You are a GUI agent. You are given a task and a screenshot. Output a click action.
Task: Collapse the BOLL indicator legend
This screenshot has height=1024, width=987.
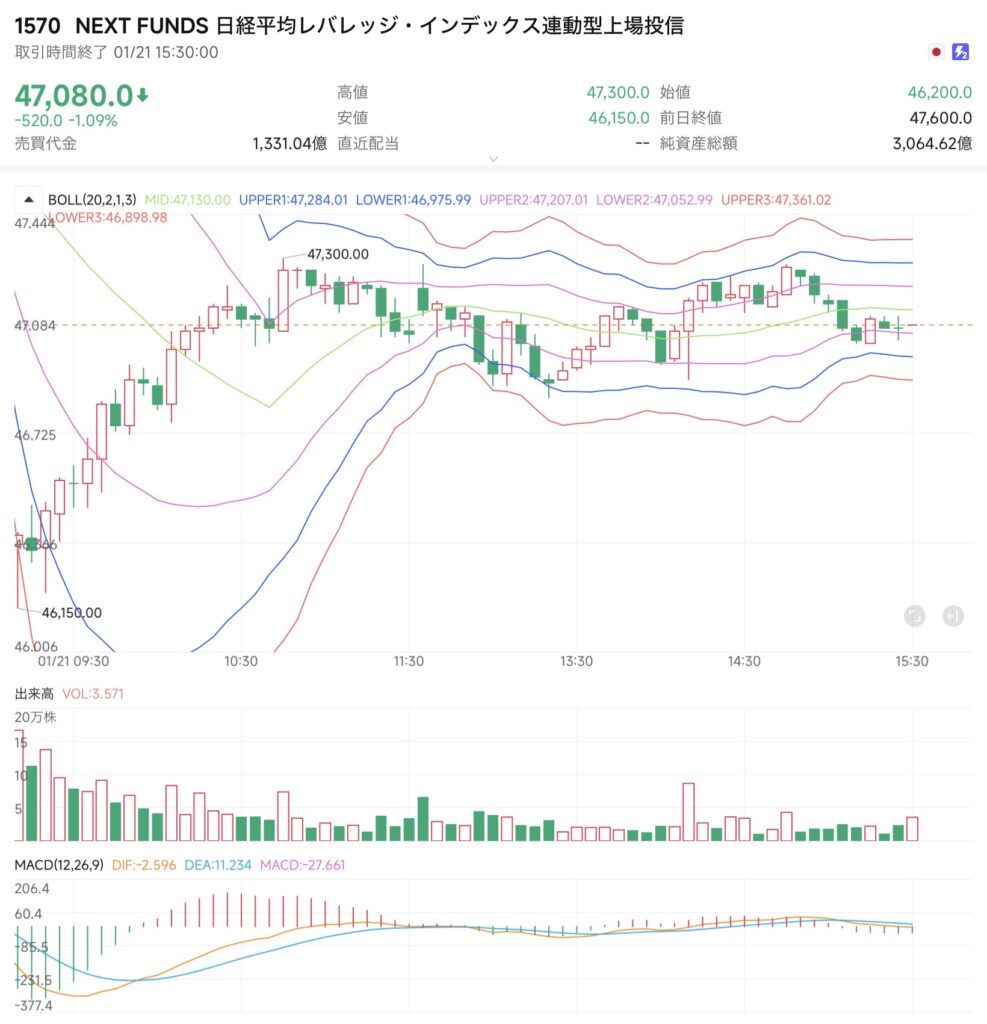(28, 199)
